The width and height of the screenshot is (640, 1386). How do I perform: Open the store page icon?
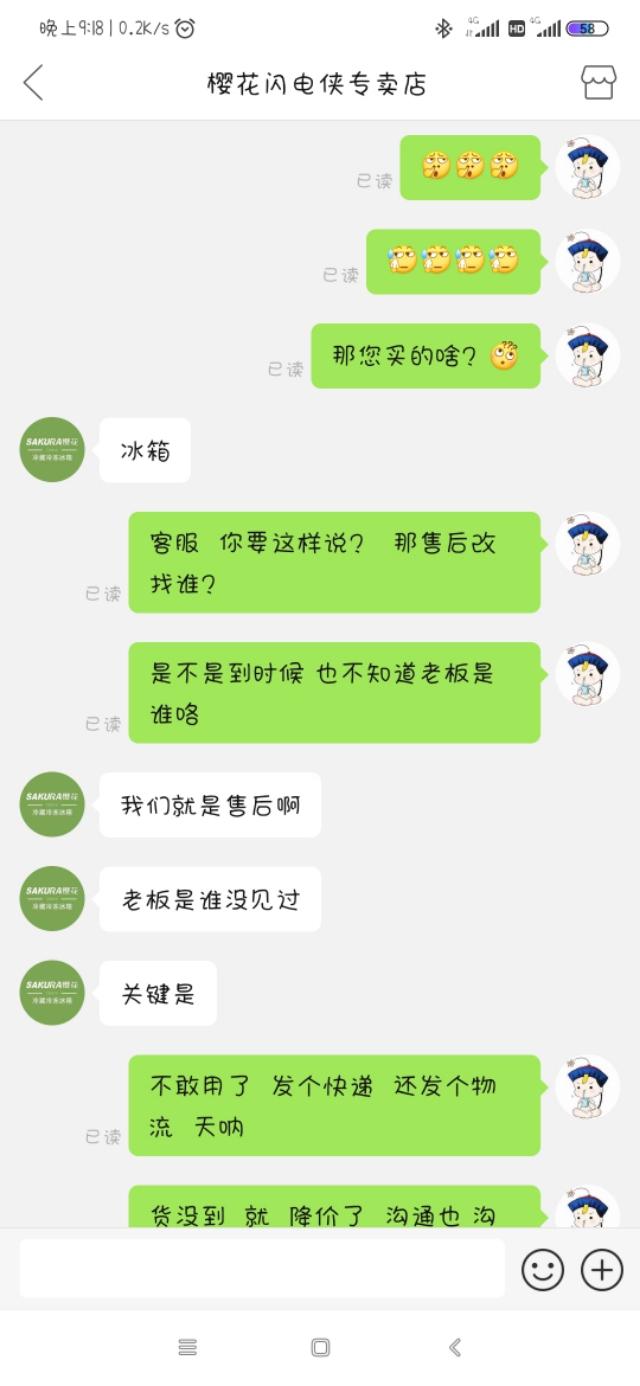pos(598,83)
